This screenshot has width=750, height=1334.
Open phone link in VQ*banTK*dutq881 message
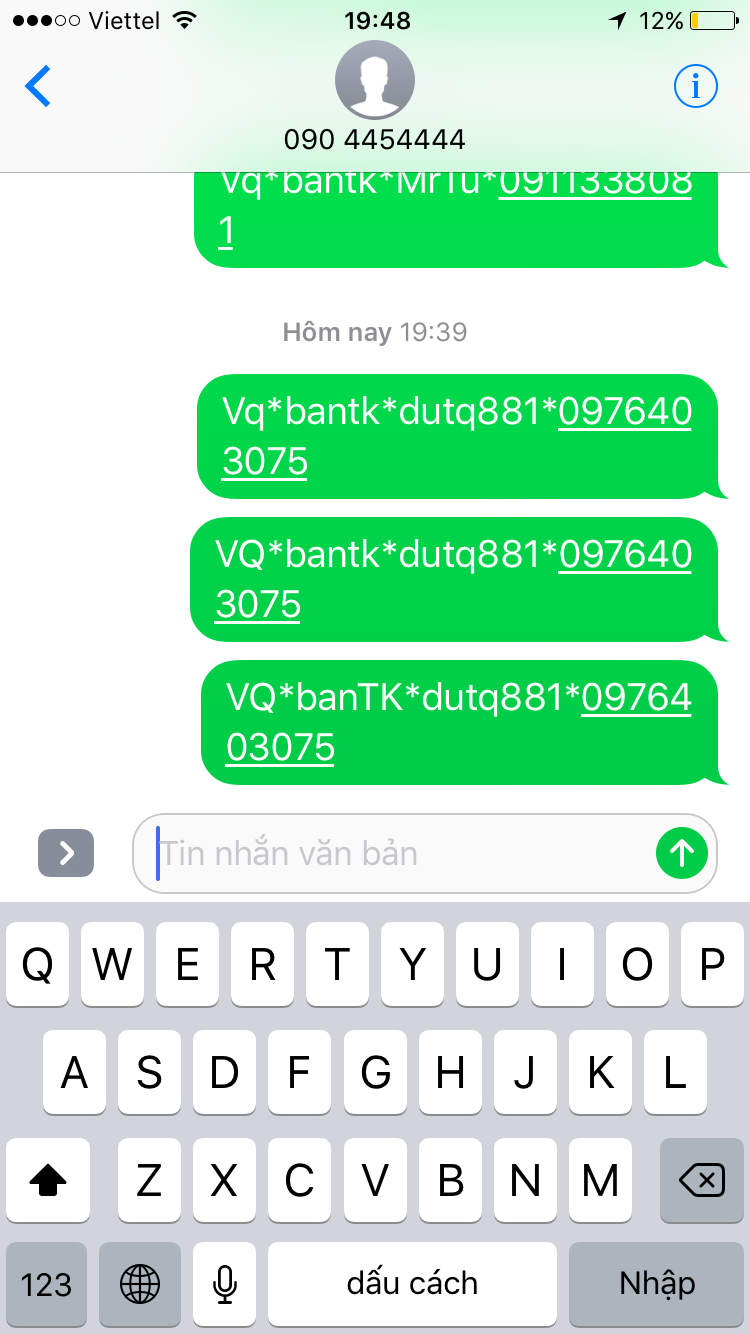click(x=636, y=698)
